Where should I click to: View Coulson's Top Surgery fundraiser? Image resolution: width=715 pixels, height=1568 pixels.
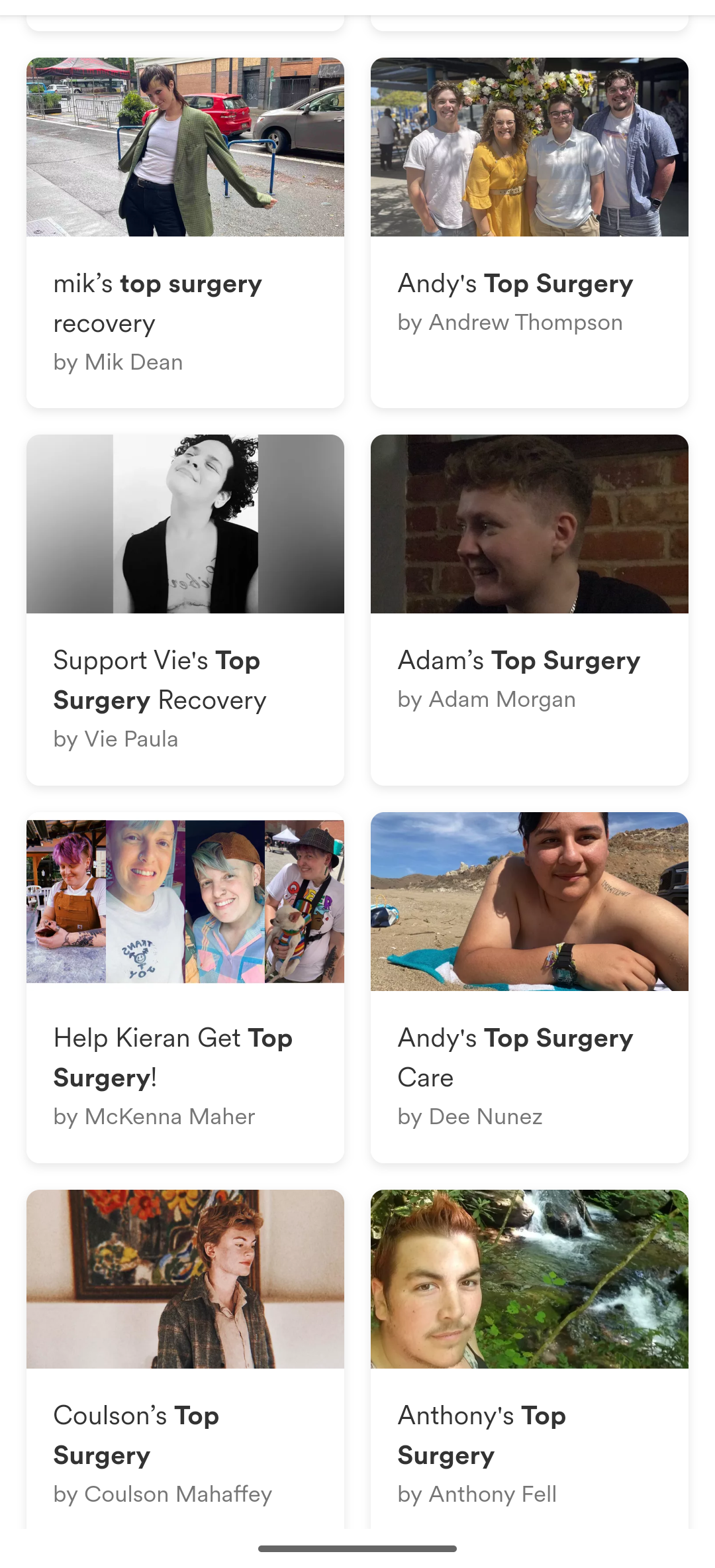pos(185,1359)
